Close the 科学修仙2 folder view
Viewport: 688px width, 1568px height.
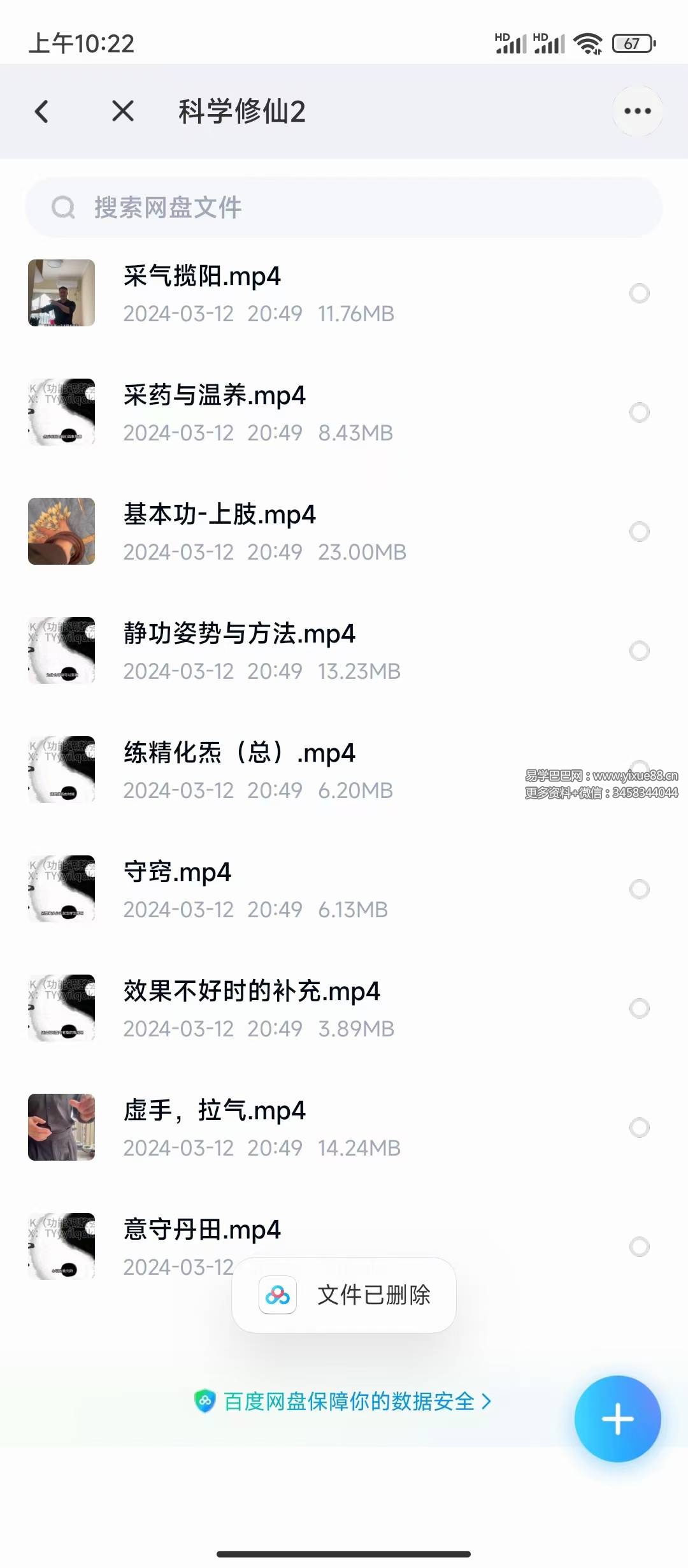[122, 112]
